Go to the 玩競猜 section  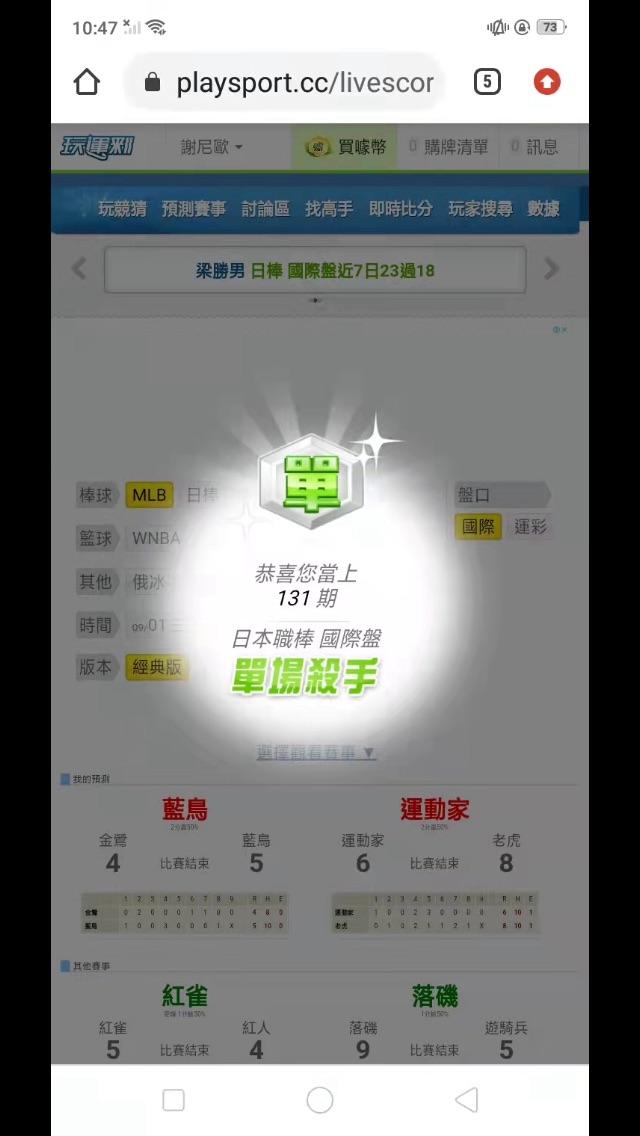[x=122, y=209]
